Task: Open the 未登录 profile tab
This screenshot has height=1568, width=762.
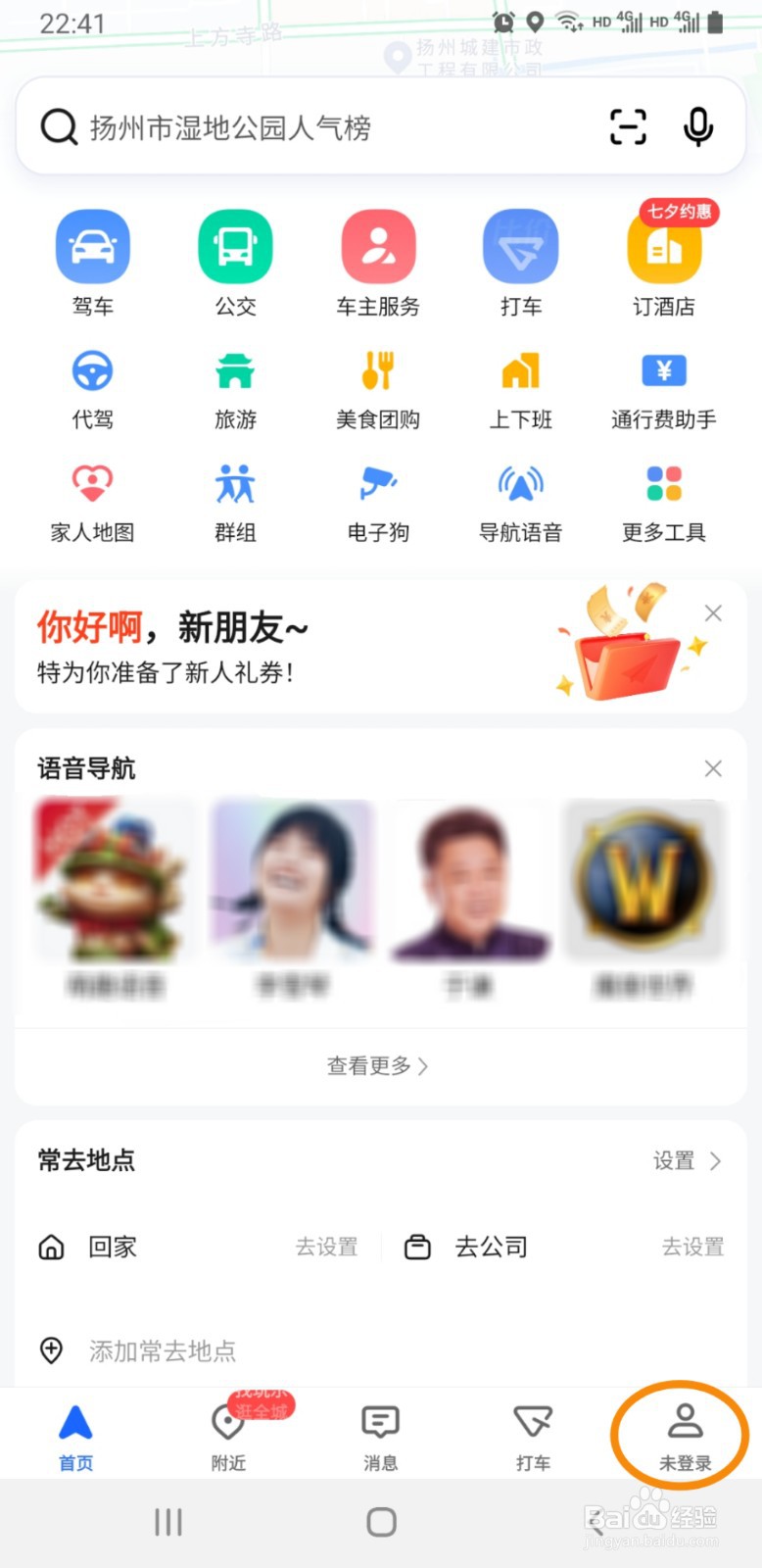Action: (x=684, y=1435)
